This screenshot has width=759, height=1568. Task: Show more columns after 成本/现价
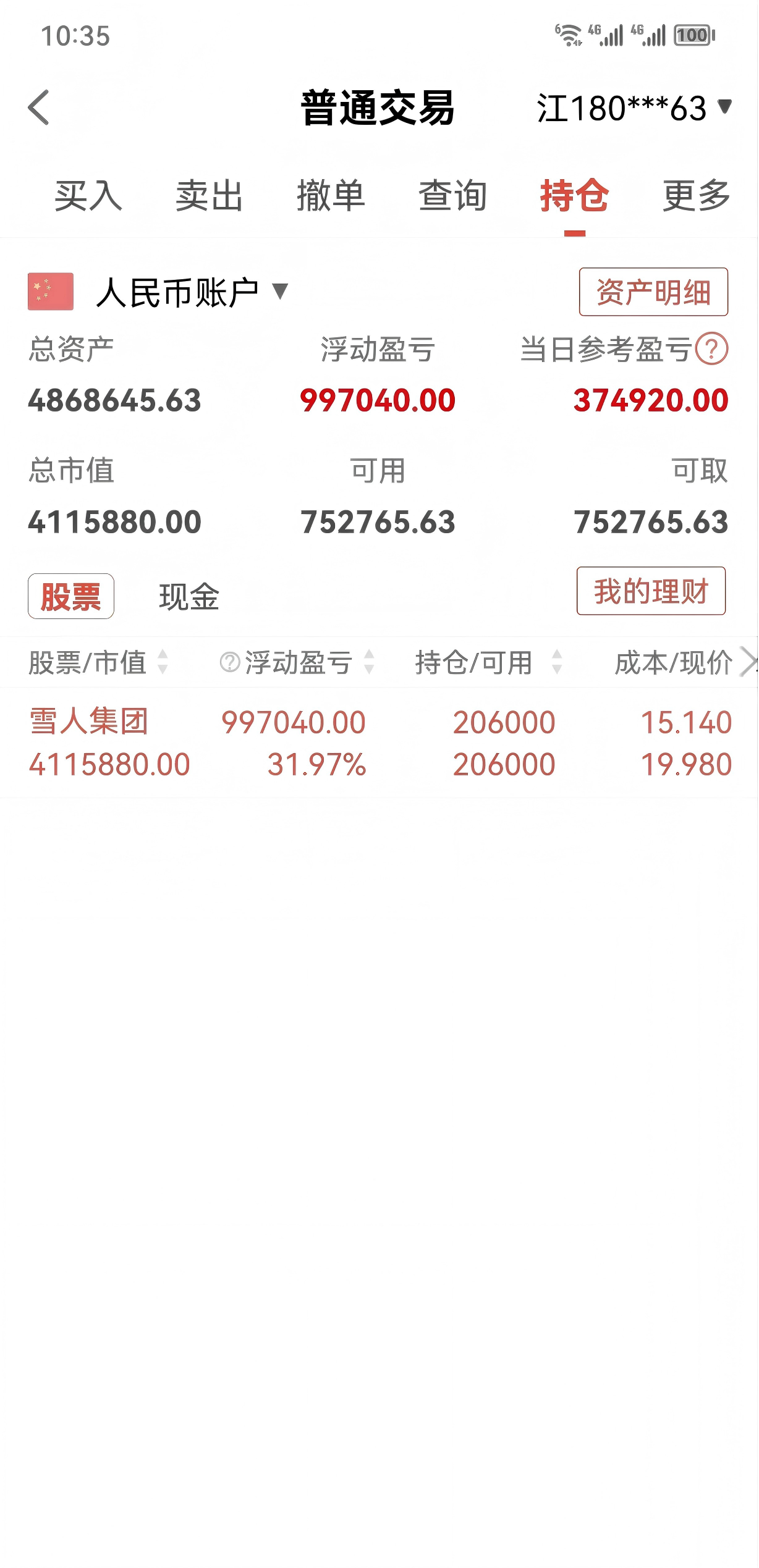click(x=748, y=663)
